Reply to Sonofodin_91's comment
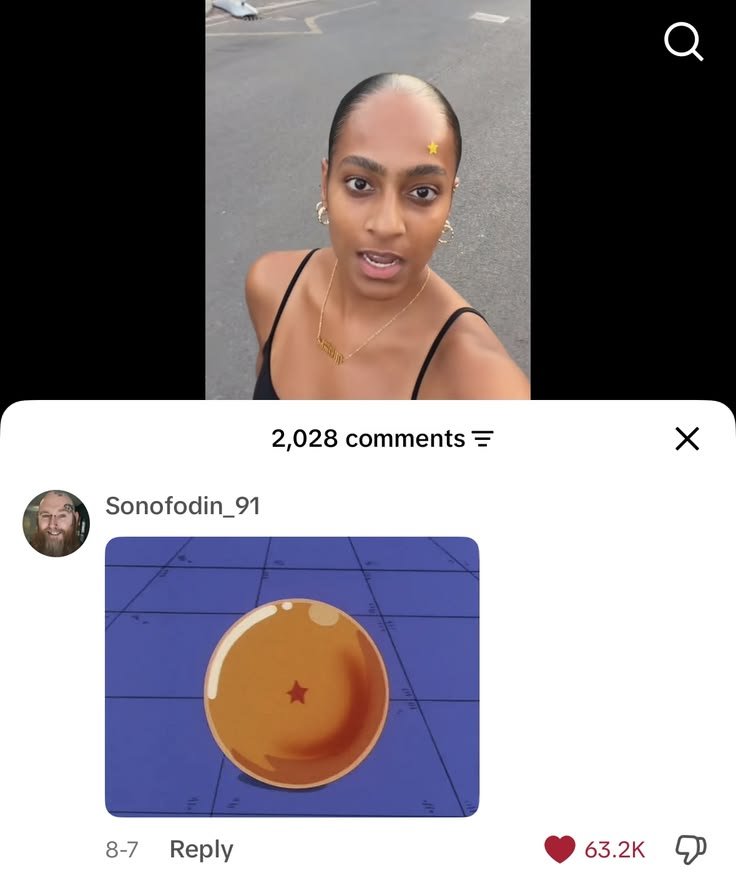 coord(201,849)
